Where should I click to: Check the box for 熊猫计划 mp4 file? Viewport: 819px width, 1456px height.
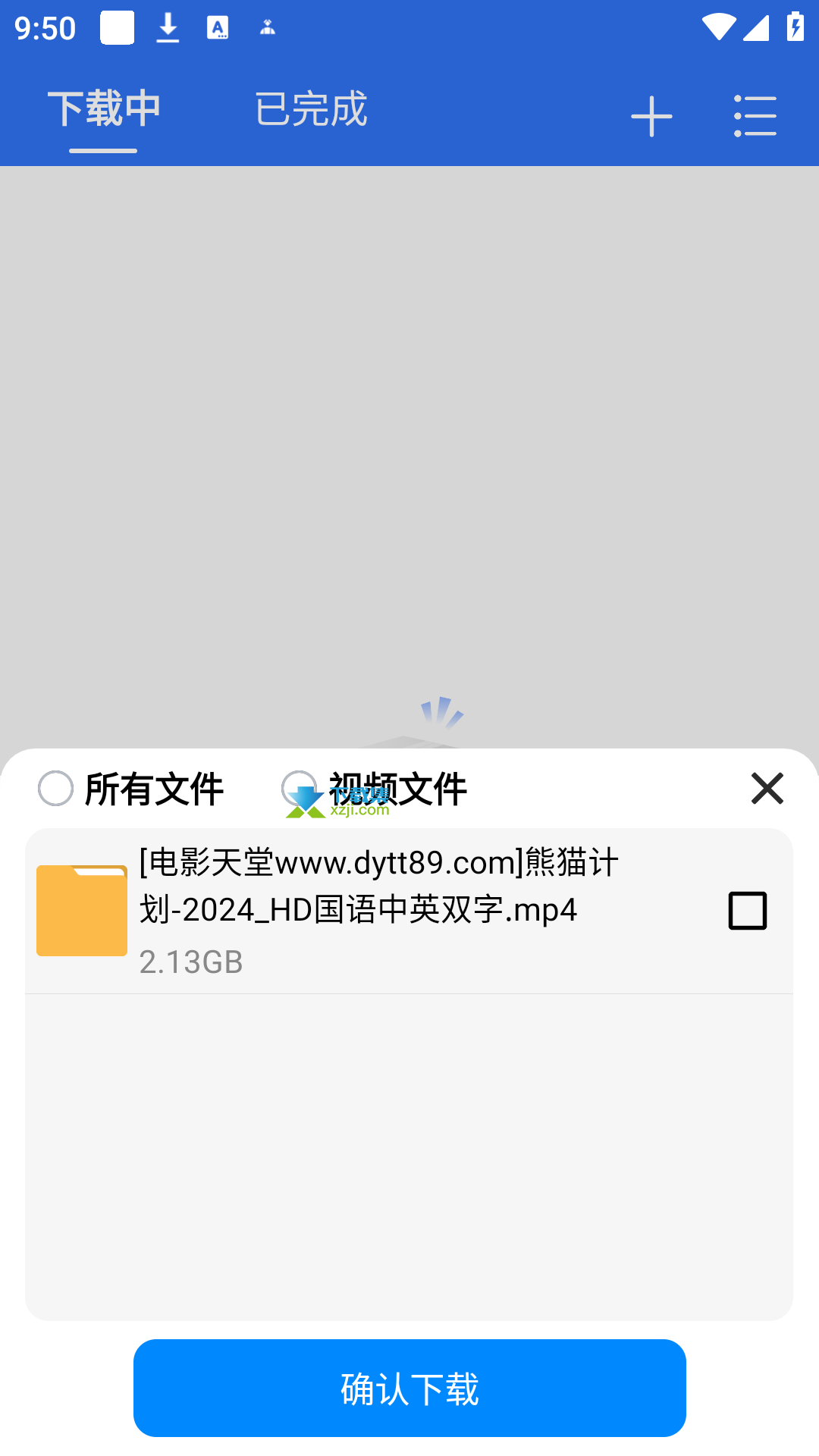pyautogui.click(x=748, y=911)
